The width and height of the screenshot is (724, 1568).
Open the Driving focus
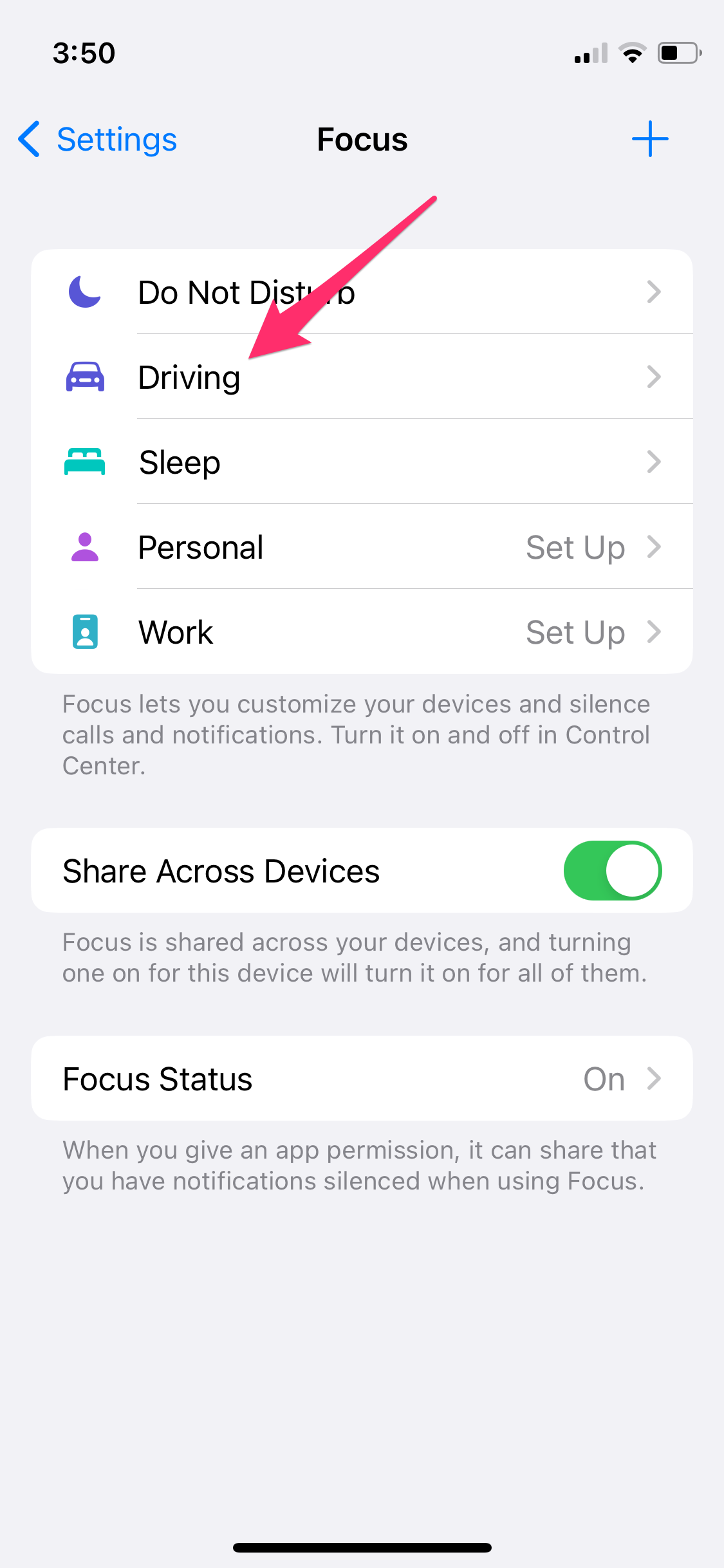click(x=362, y=377)
